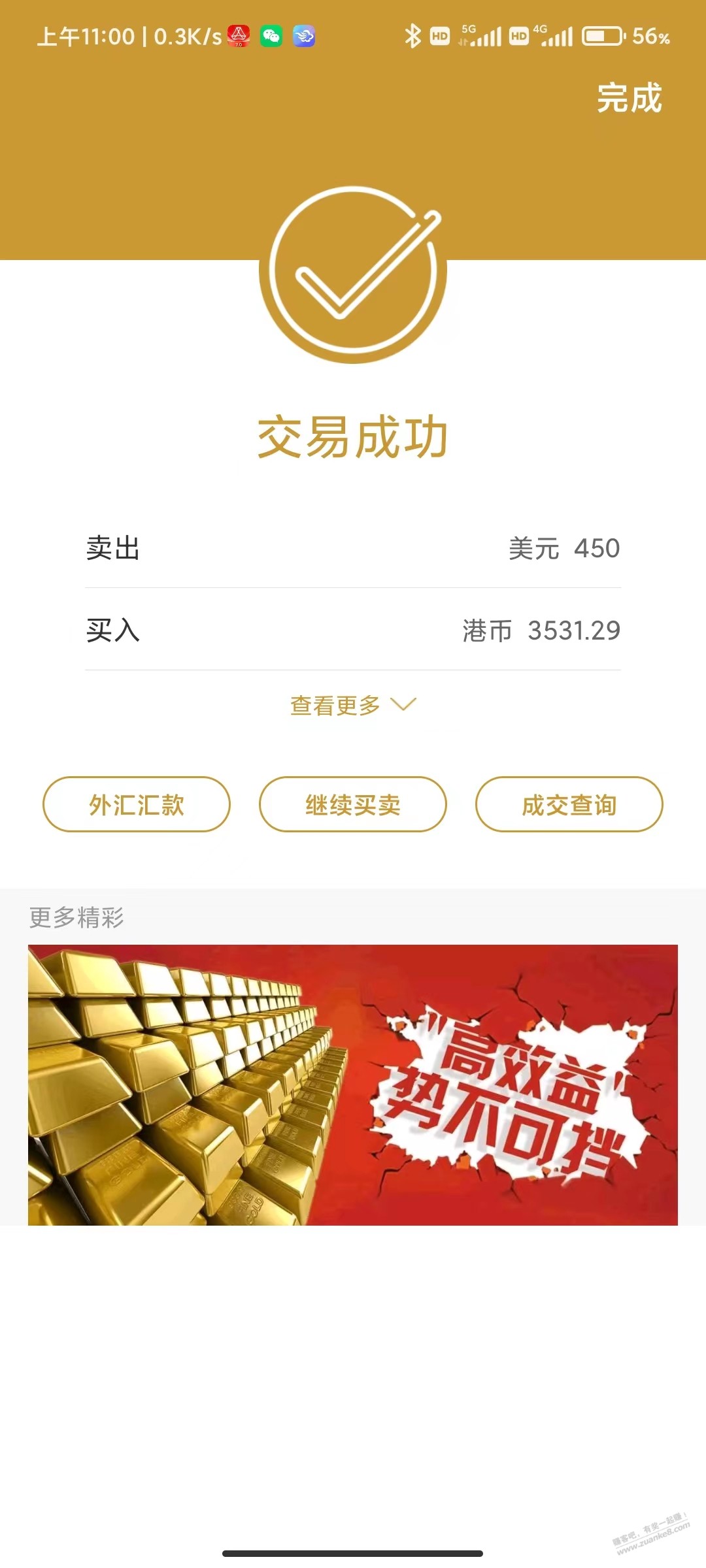Select 继续买卖 to trade again
706x1568 pixels.
[x=352, y=804]
